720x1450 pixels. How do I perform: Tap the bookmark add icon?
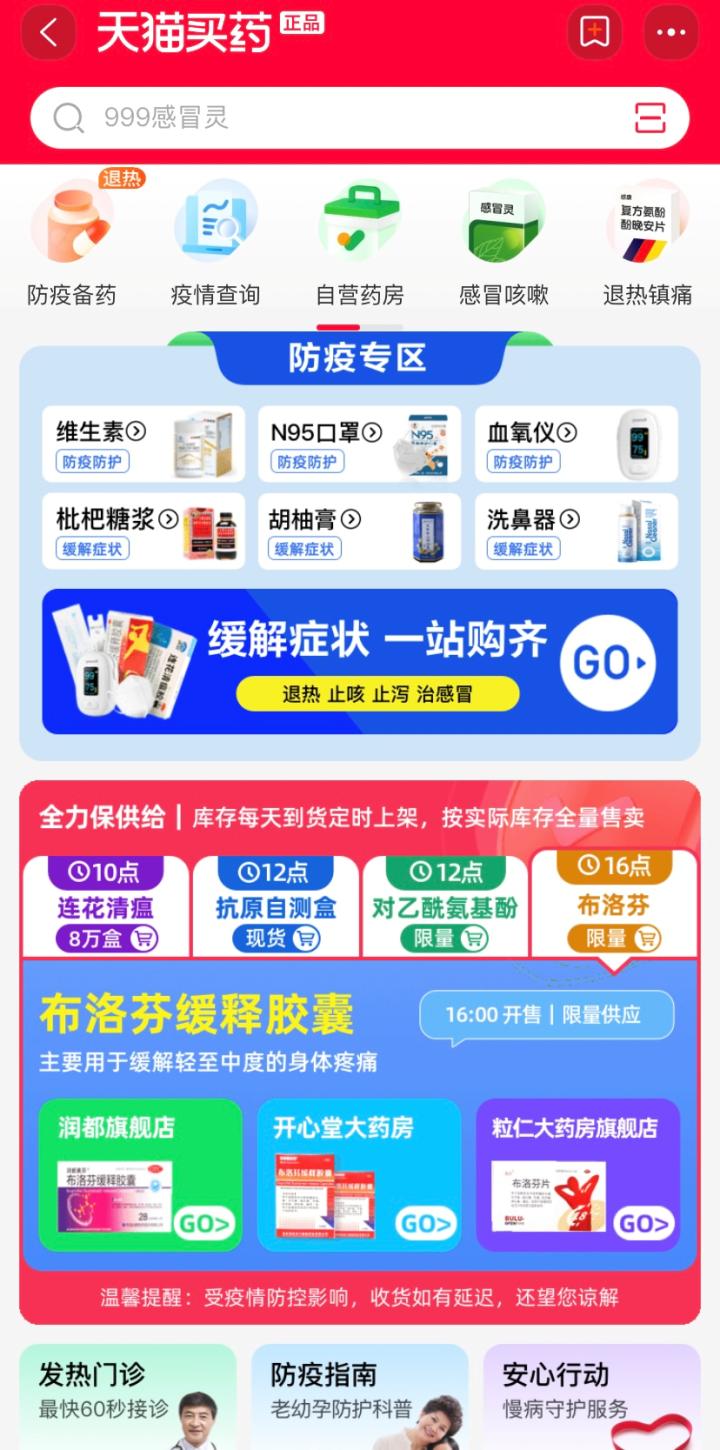point(594,33)
